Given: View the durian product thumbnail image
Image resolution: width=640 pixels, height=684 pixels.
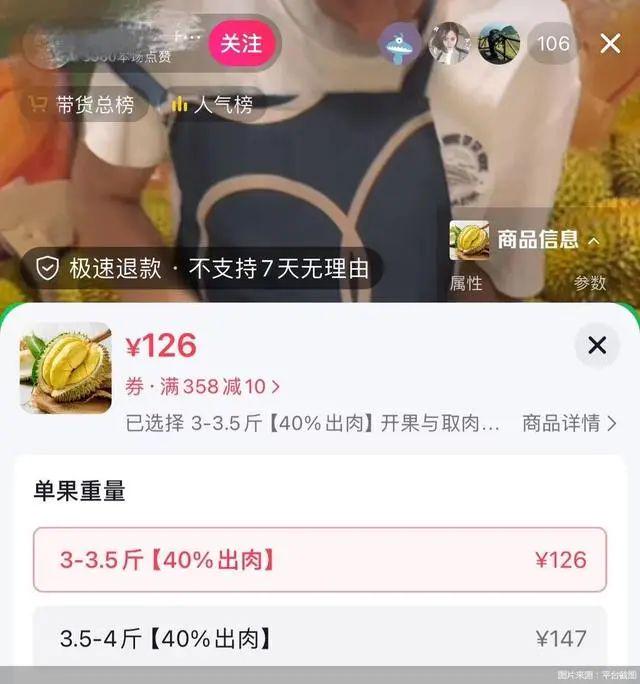Looking at the screenshot, I should click(66, 368).
